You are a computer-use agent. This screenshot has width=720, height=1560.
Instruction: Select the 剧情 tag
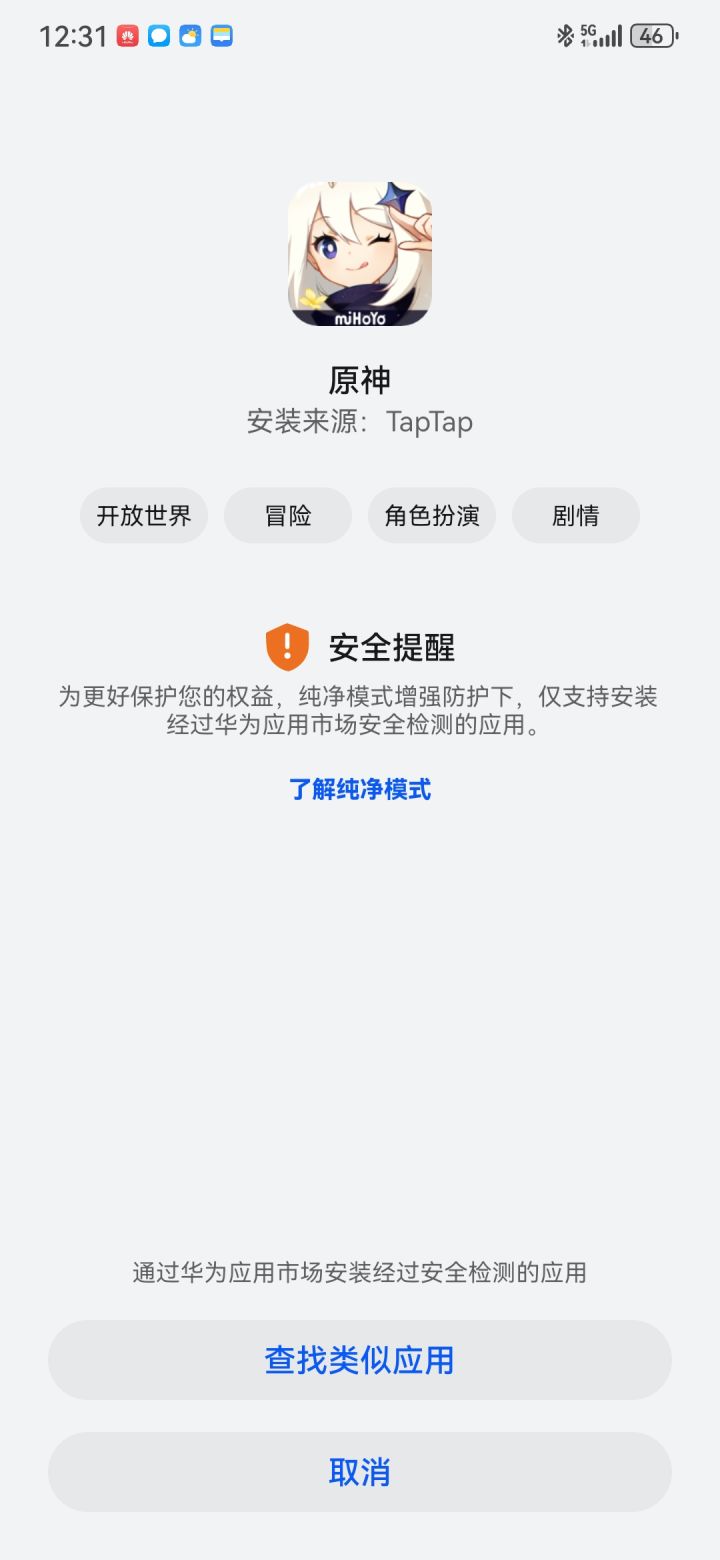[576, 515]
